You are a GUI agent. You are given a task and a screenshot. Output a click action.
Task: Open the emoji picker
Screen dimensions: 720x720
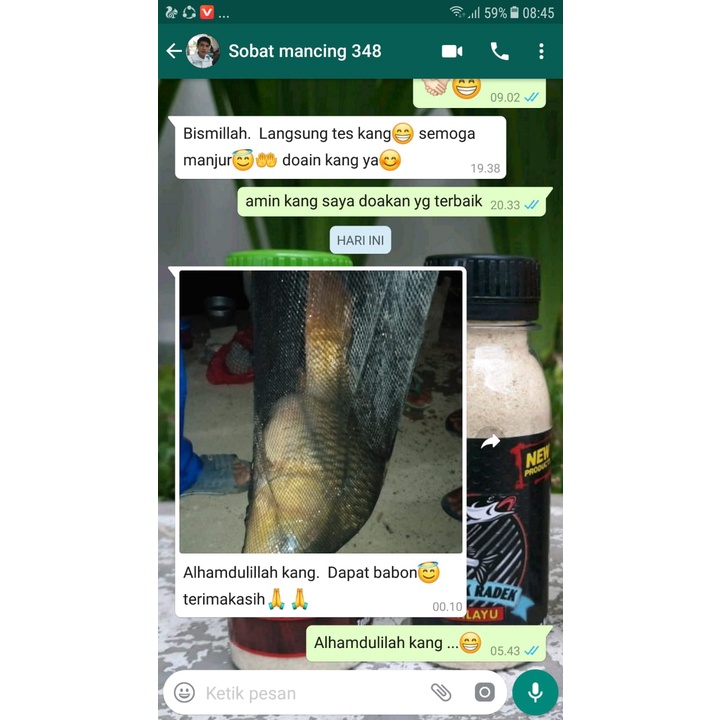[x=185, y=692]
